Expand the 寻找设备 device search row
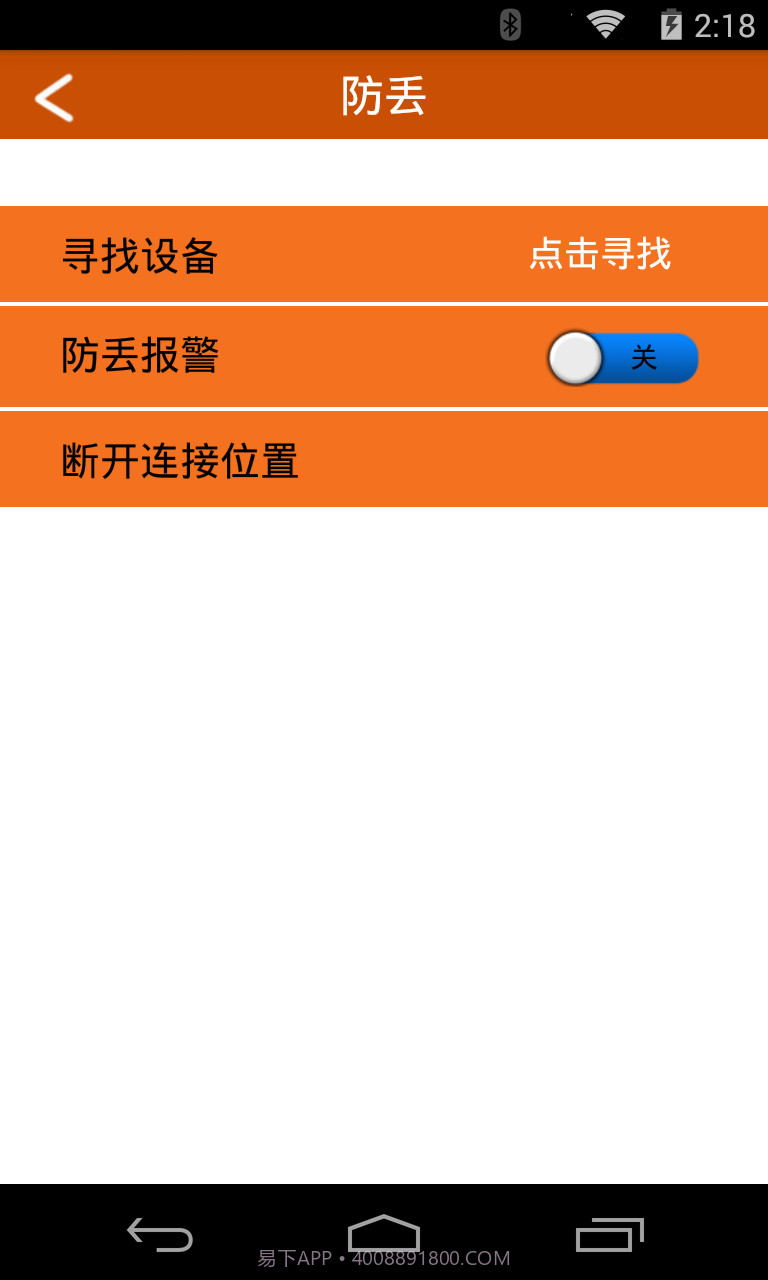Viewport: 768px width, 1280px height. [x=384, y=255]
